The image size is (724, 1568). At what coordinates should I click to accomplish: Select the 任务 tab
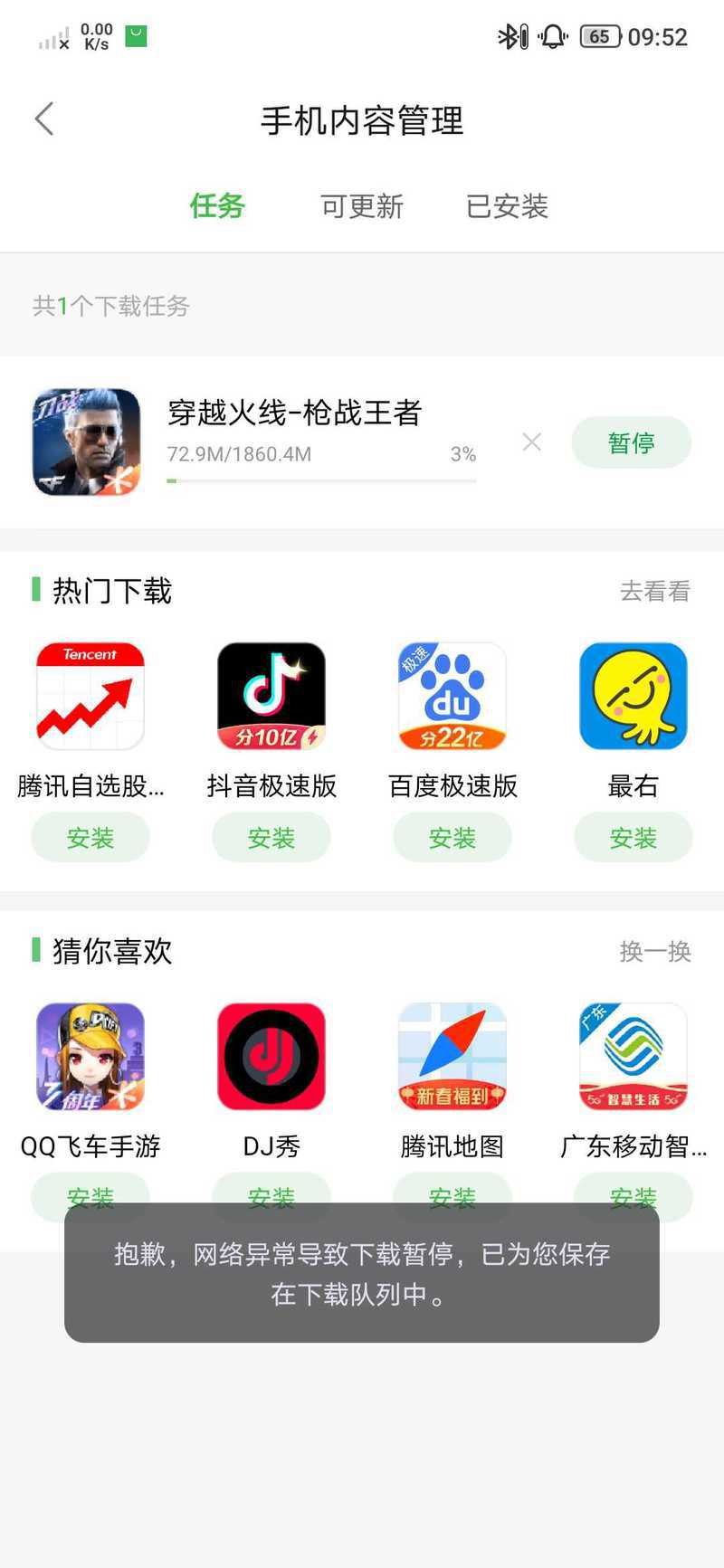(217, 206)
